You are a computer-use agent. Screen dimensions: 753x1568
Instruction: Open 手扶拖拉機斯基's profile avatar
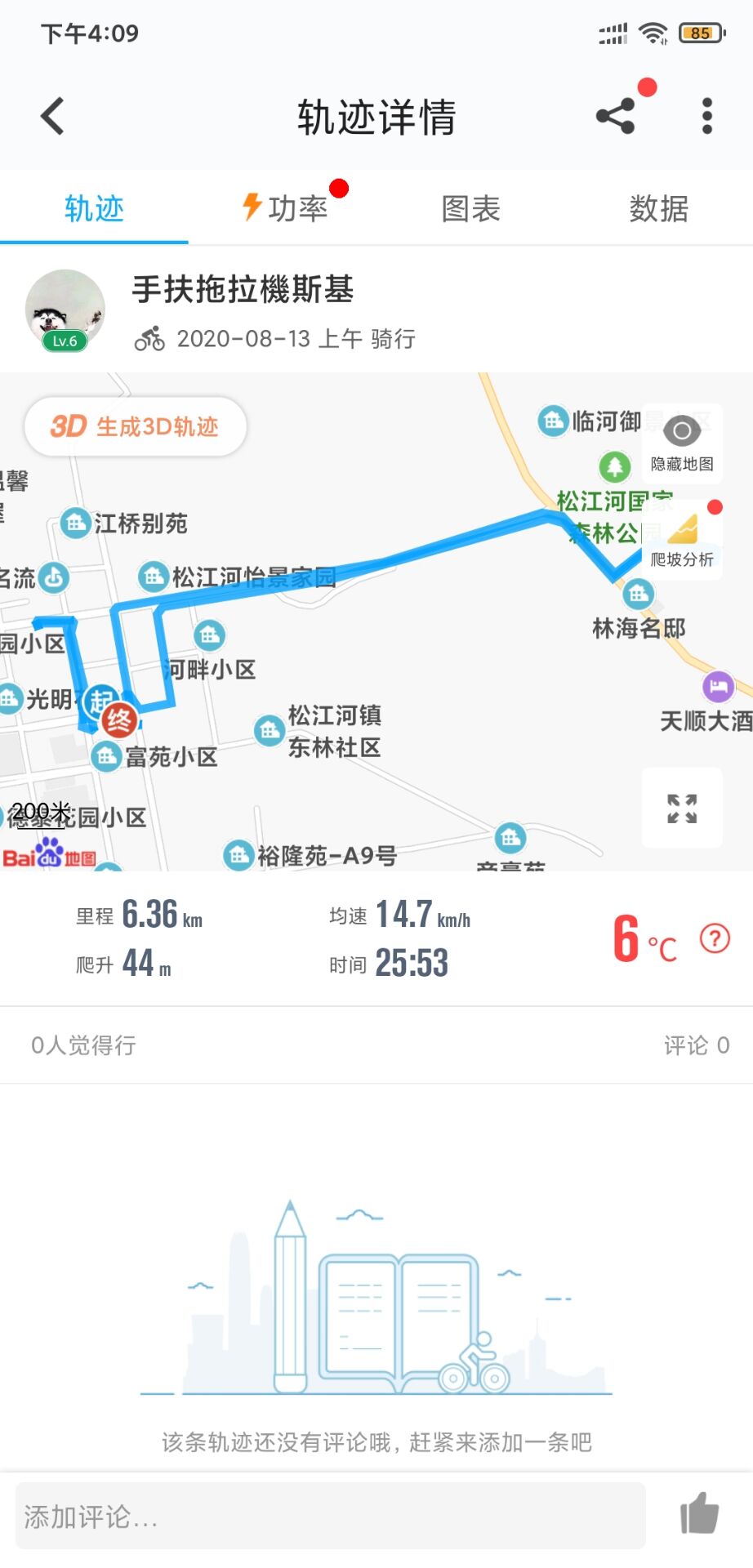(x=65, y=310)
